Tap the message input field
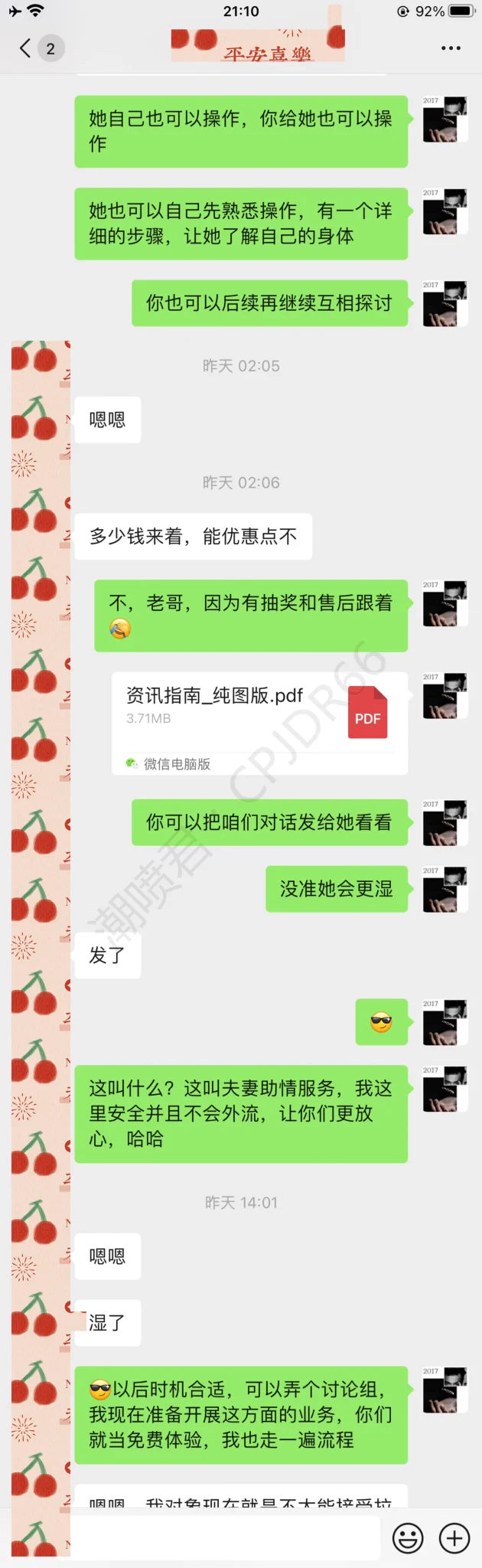The width and height of the screenshot is (482, 1568). (226, 1537)
